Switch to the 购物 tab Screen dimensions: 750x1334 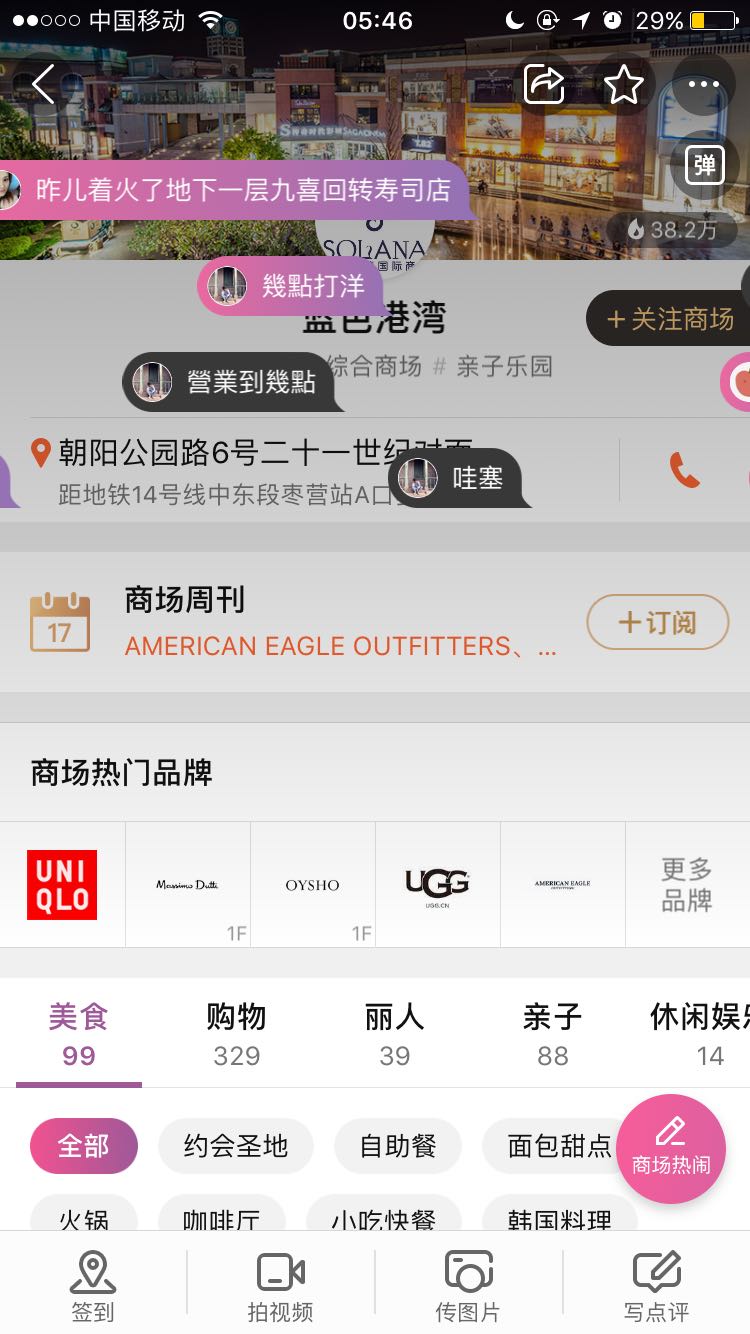[237, 1035]
